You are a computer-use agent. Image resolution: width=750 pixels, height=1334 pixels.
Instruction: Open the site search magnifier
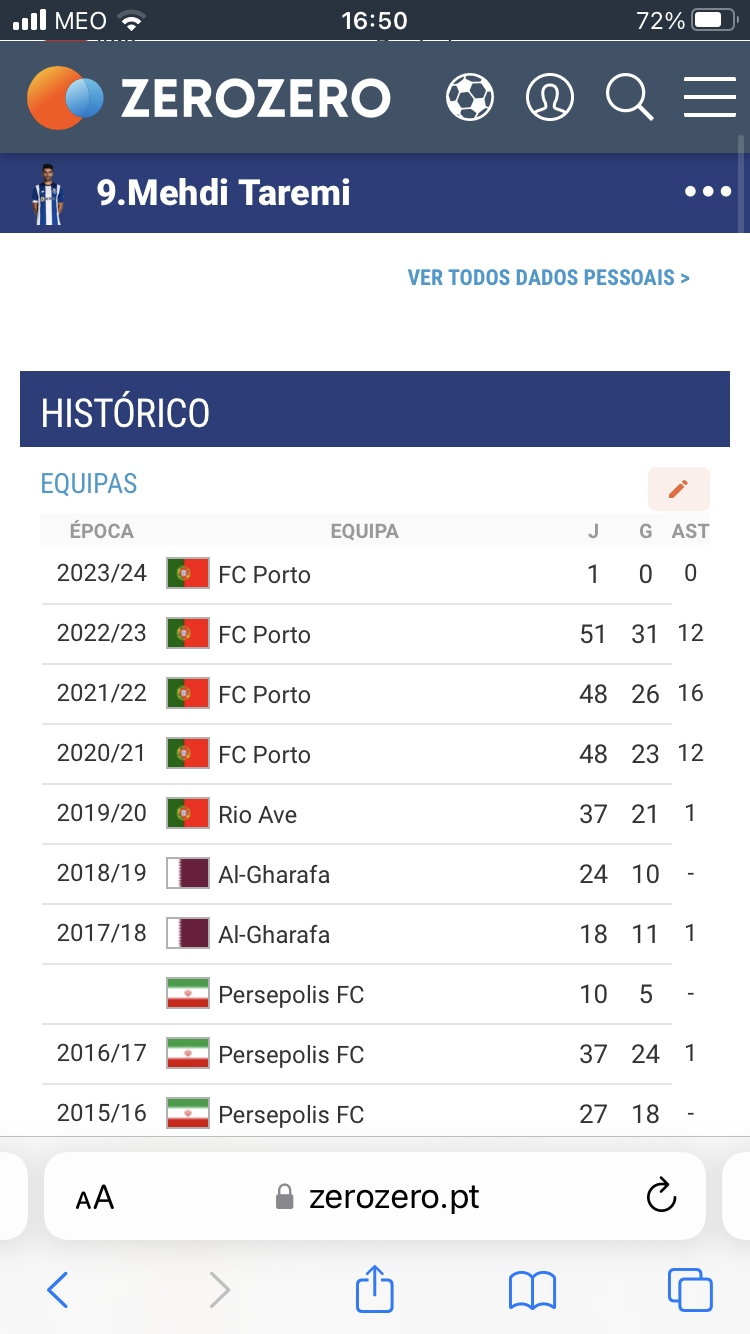tap(629, 98)
